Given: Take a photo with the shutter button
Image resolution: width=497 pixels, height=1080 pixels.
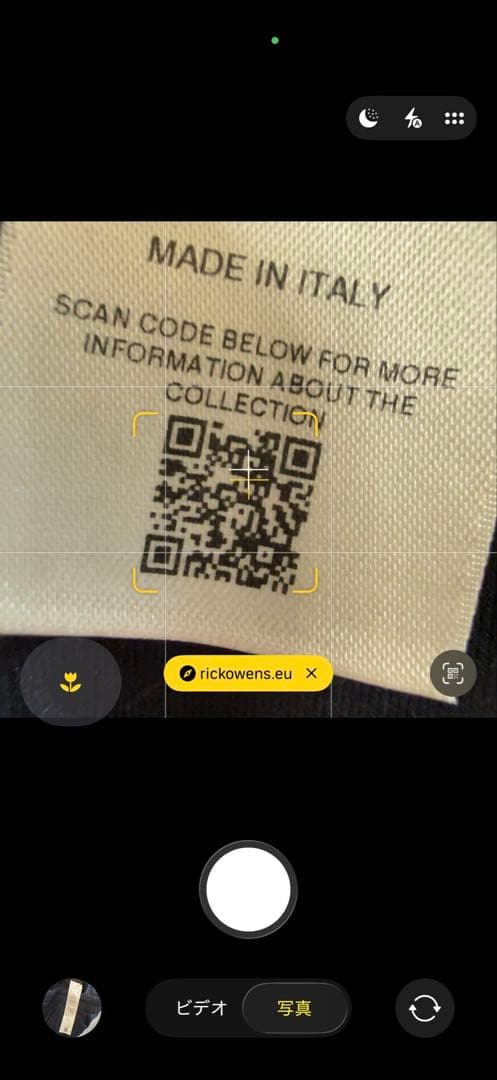Looking at the screenshot, I should (248, 889).
